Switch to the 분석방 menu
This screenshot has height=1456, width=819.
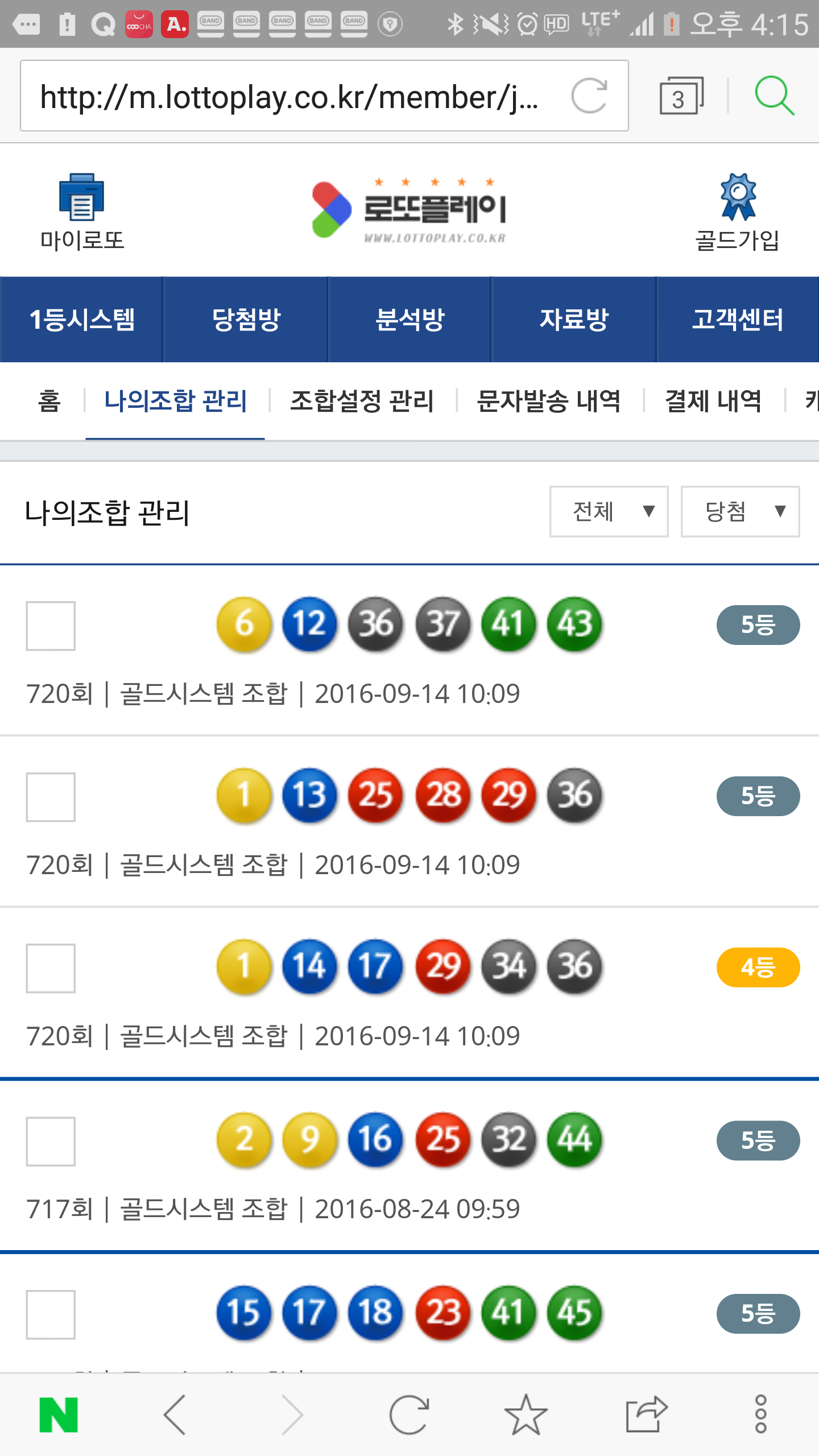pyautogui.click(x=409, y=319)
